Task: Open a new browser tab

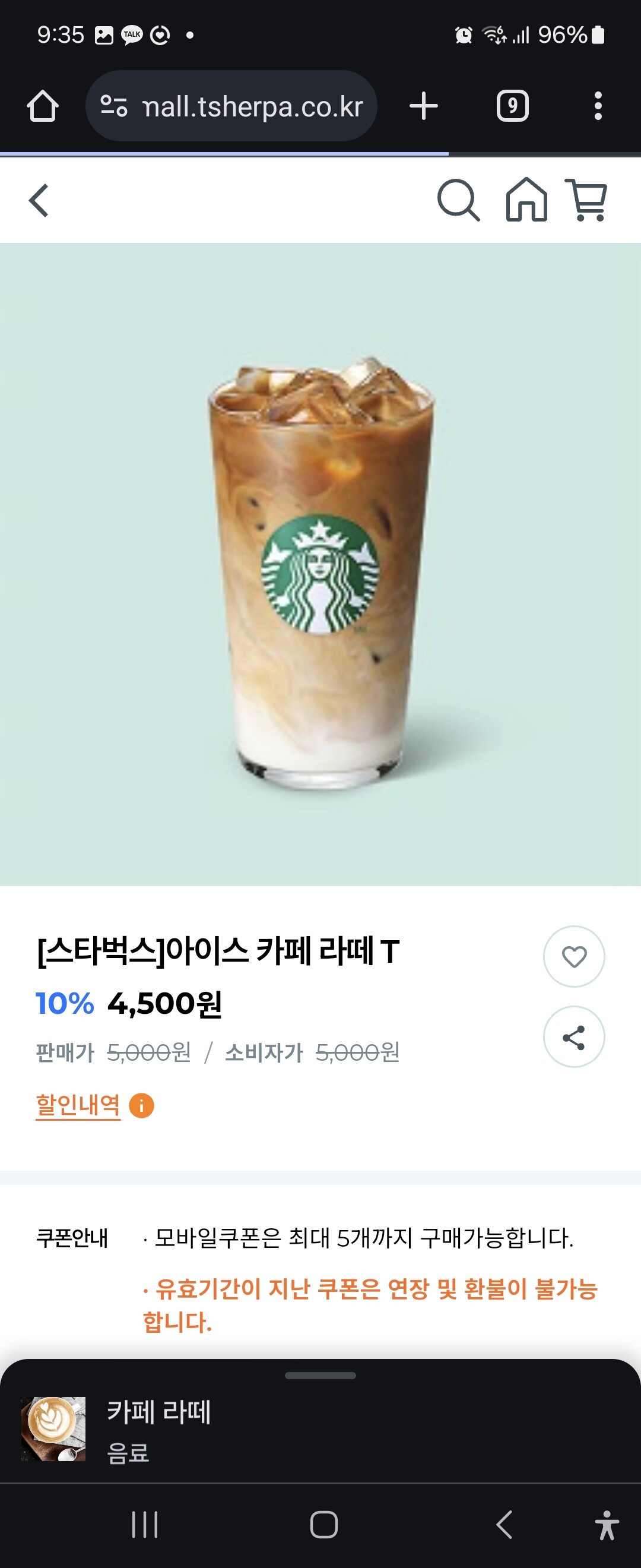Action: coord(424,106)
